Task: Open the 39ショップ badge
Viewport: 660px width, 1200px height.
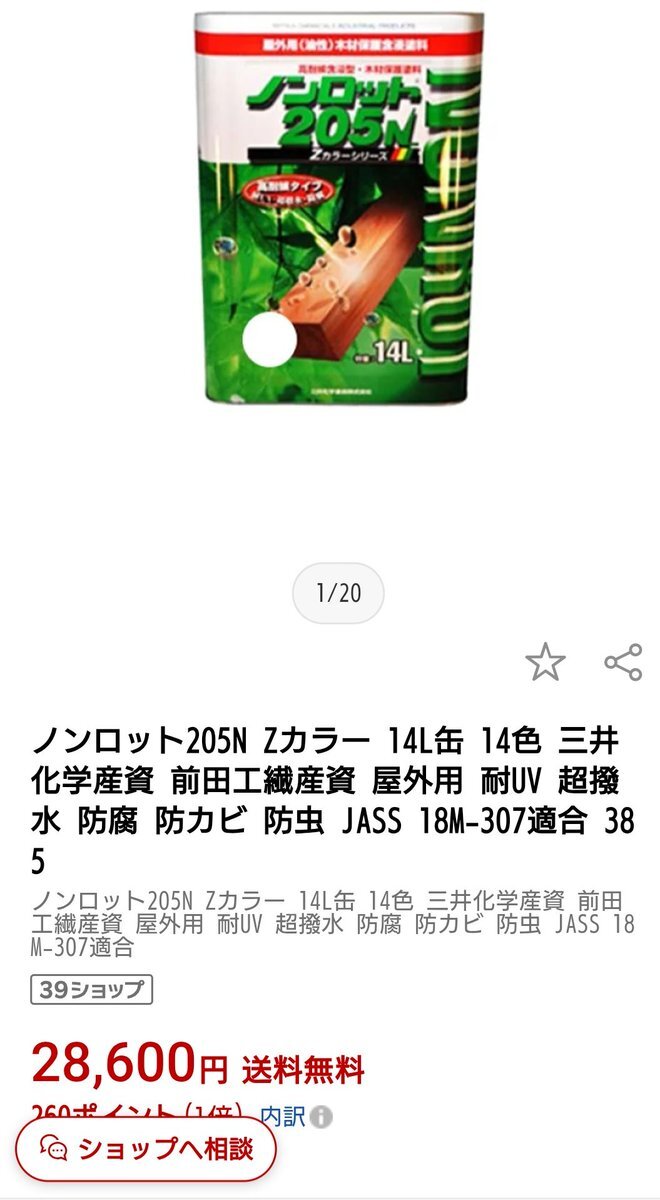Action: coord(91,990)
